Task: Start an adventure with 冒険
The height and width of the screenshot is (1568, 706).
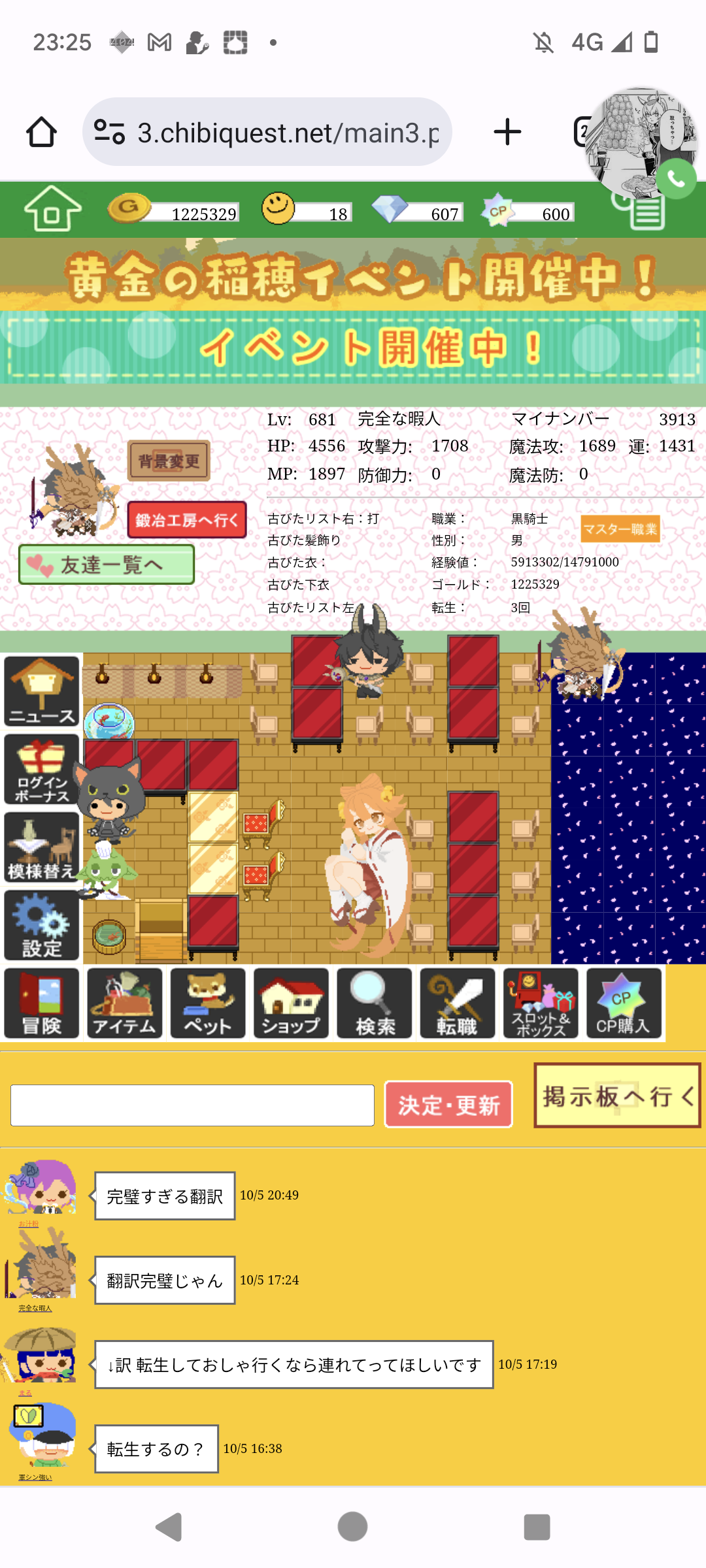Action: [42, 1004]
